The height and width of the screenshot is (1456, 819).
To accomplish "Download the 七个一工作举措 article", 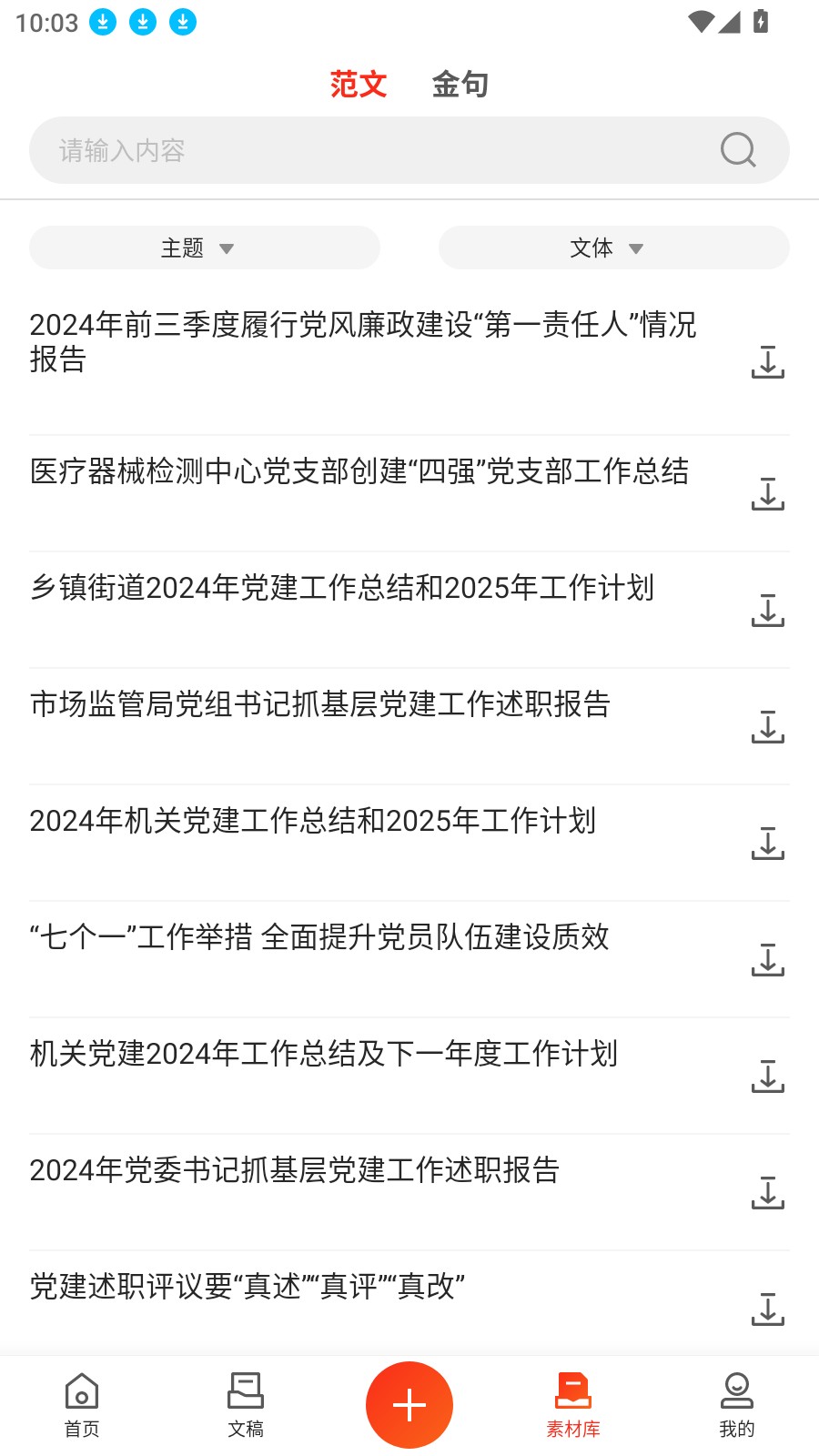I will tap(769, 960).
